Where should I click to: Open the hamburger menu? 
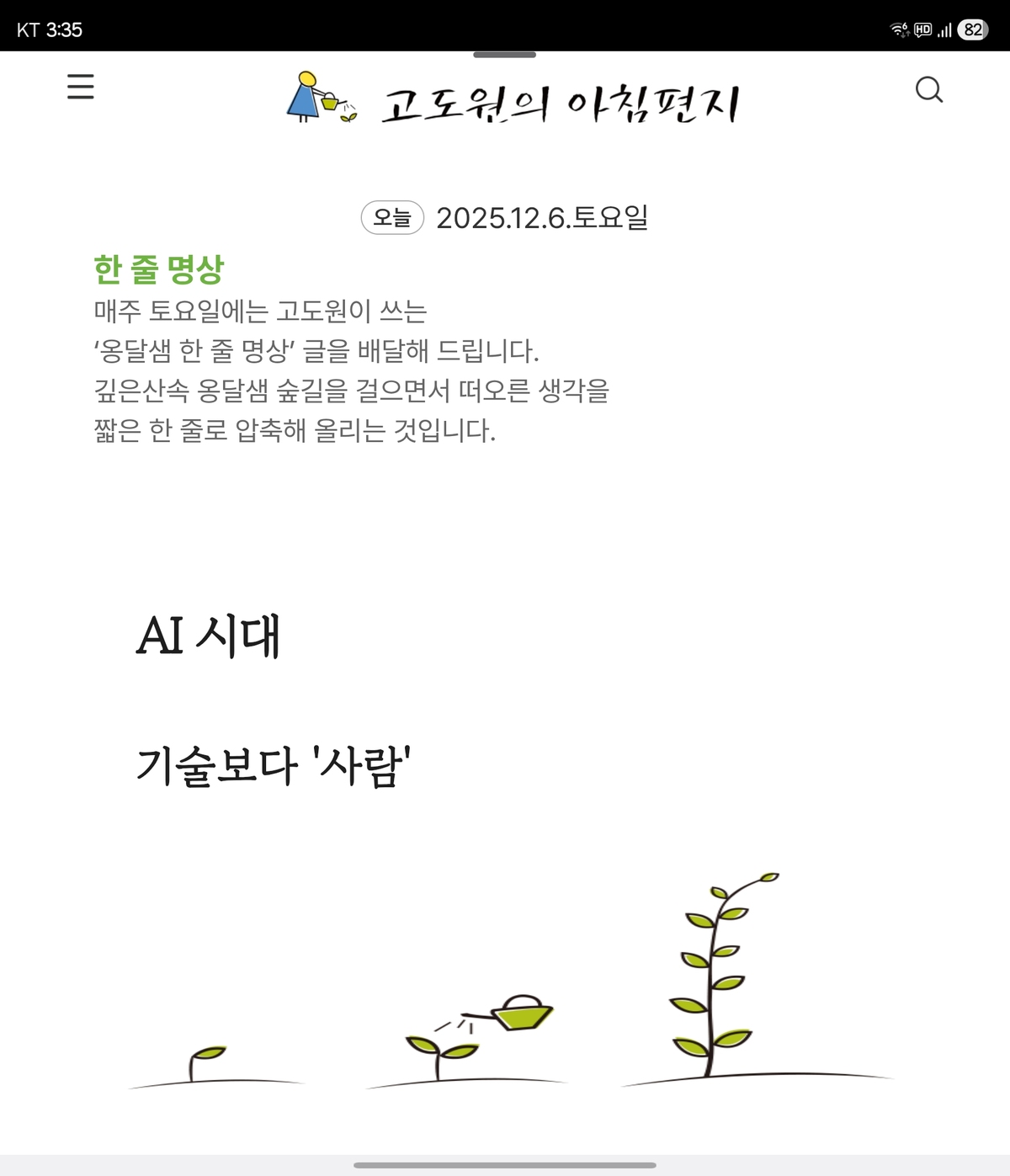pyautogui.click(x=81, y=87)
